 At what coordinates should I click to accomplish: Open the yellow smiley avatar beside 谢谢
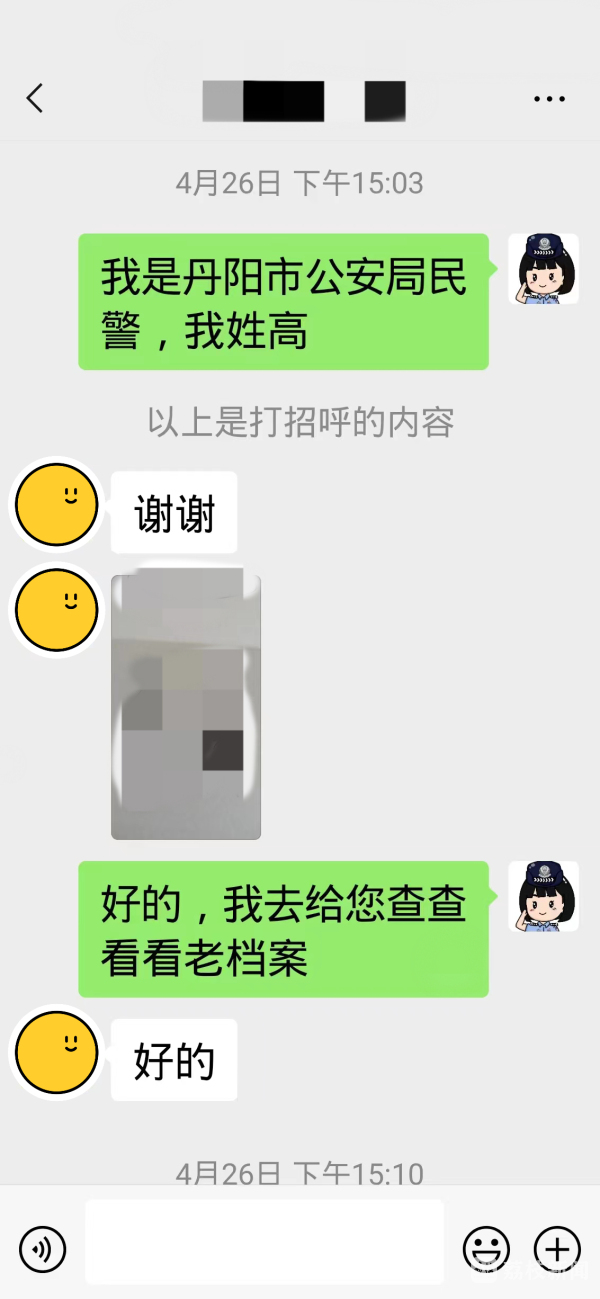(x=56, y=504)
